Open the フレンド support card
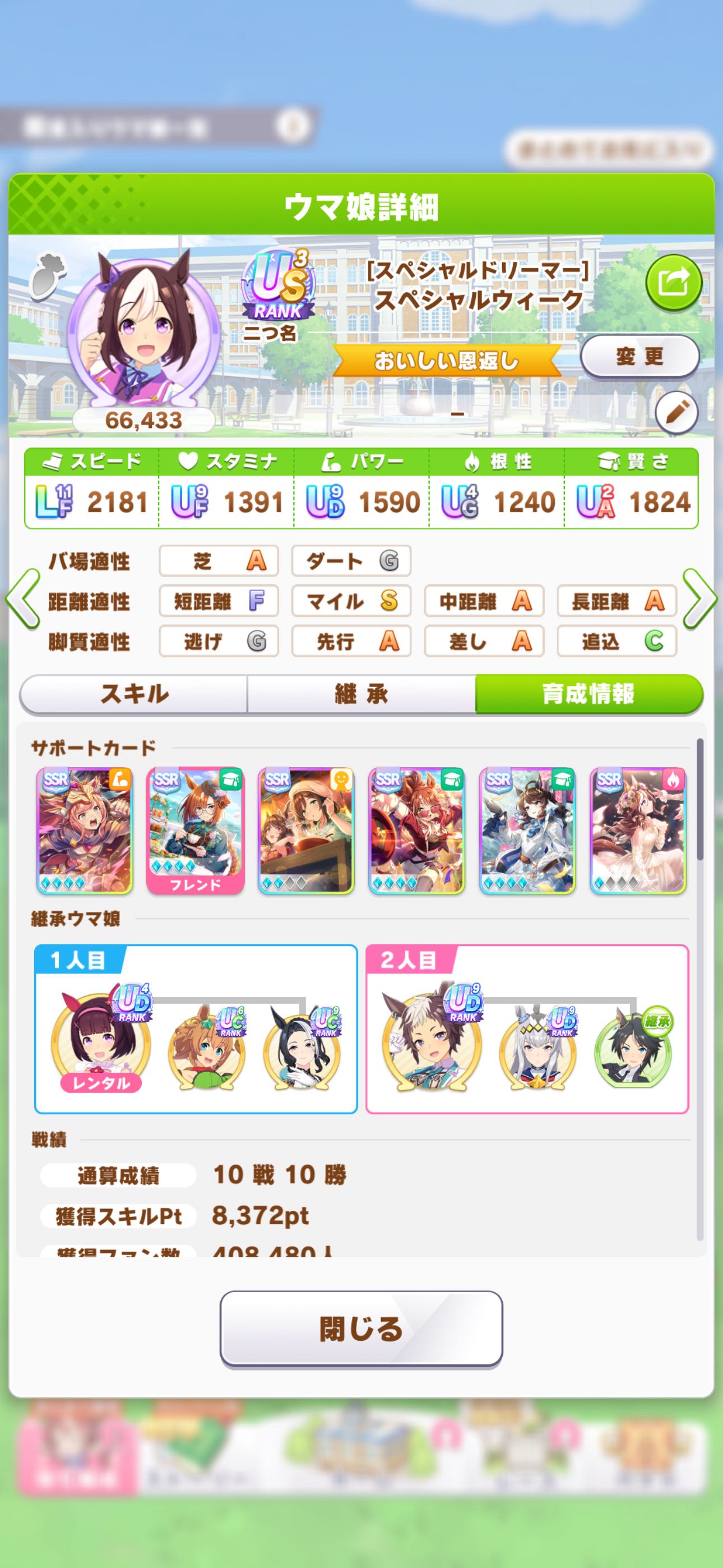 [196, 831]
